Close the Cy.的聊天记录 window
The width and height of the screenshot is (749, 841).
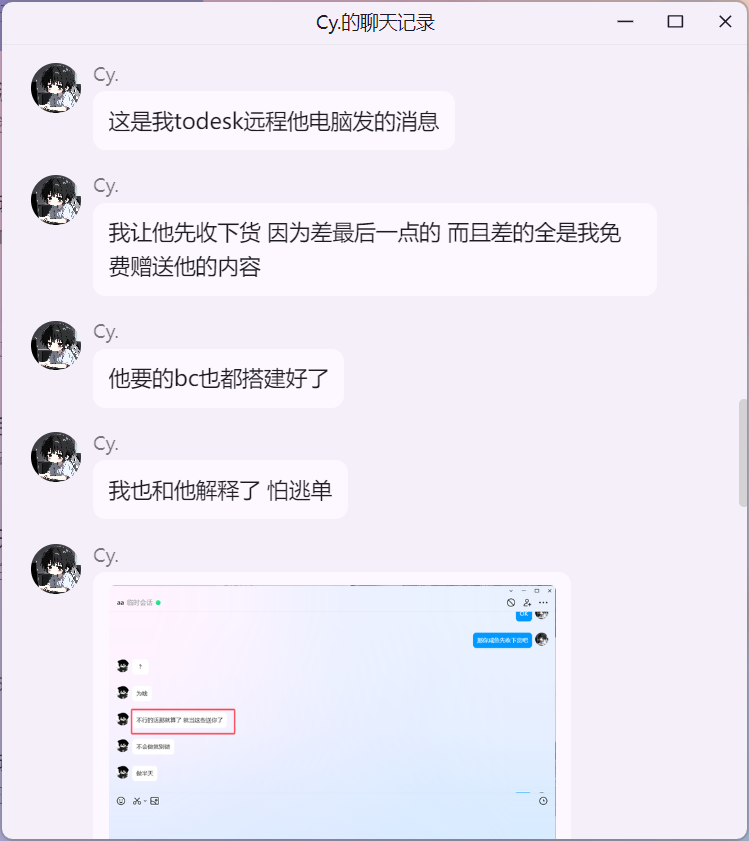[725, 22]
